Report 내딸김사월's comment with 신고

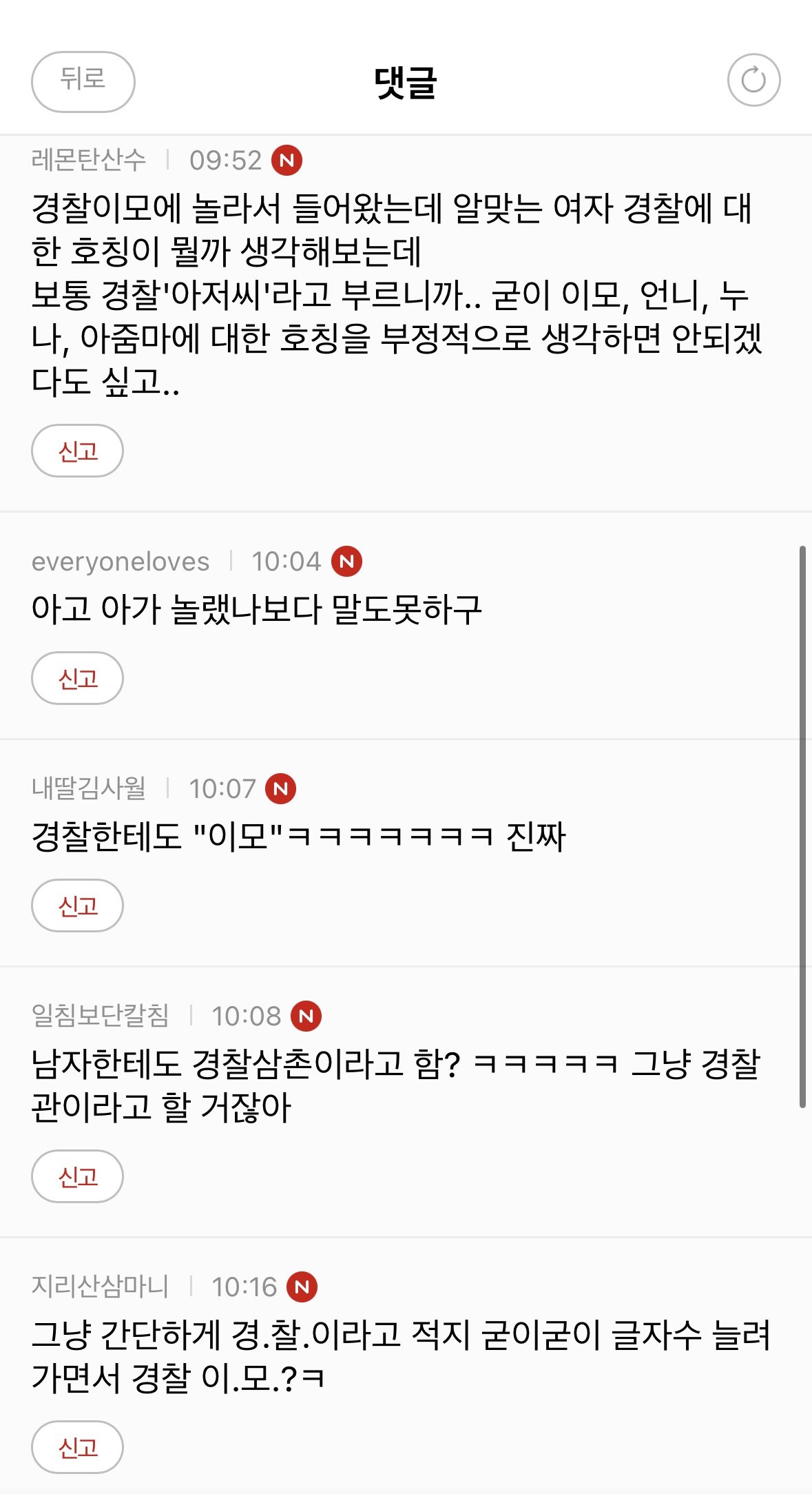[x=77, y=905]
